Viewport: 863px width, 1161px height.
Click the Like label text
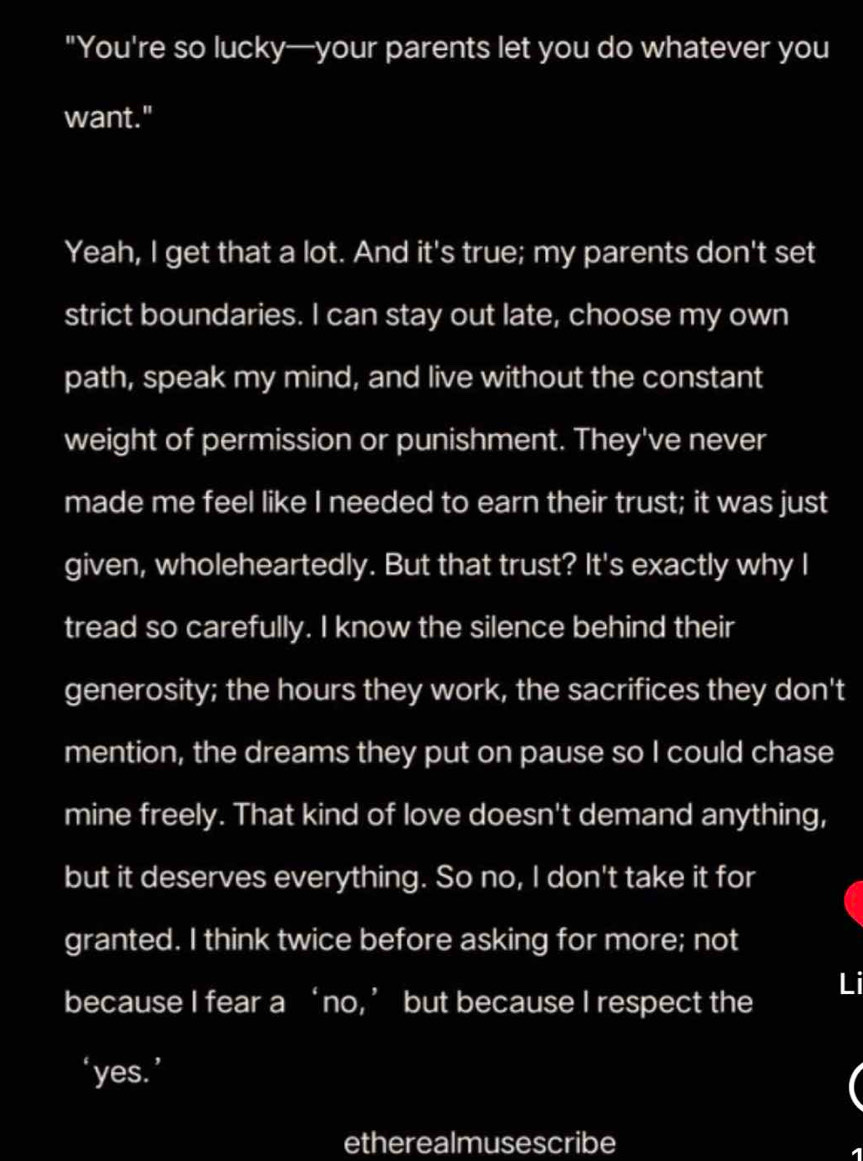(852, 985)
